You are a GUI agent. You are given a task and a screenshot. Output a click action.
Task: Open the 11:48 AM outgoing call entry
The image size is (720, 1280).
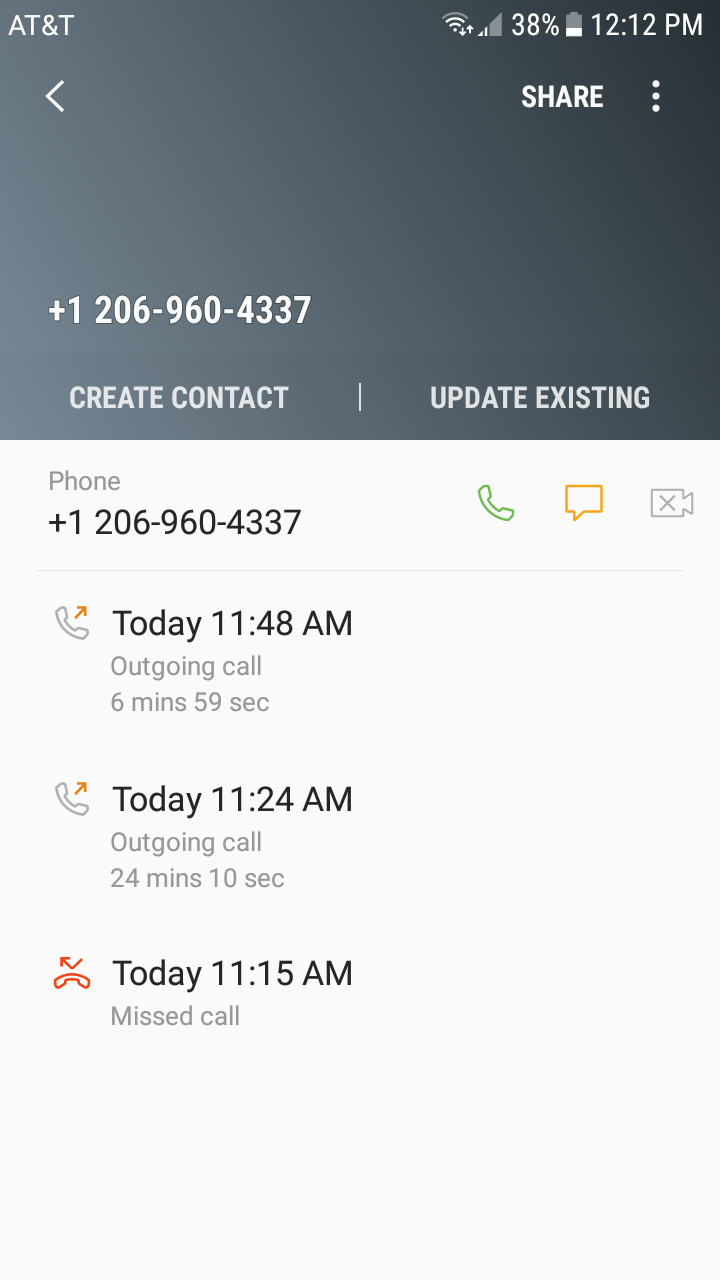(x=360, y=660)
